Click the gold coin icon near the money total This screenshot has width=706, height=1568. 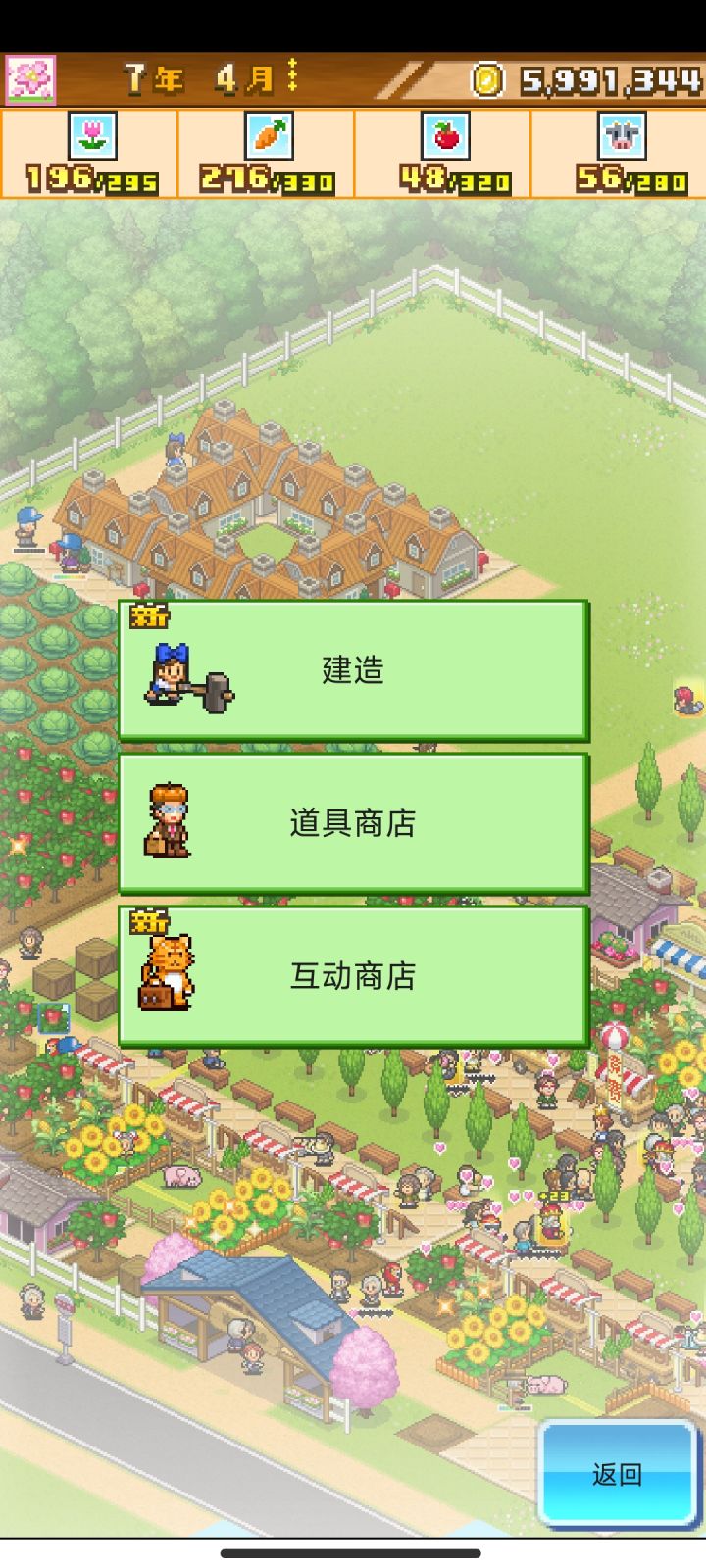(487, 73)
